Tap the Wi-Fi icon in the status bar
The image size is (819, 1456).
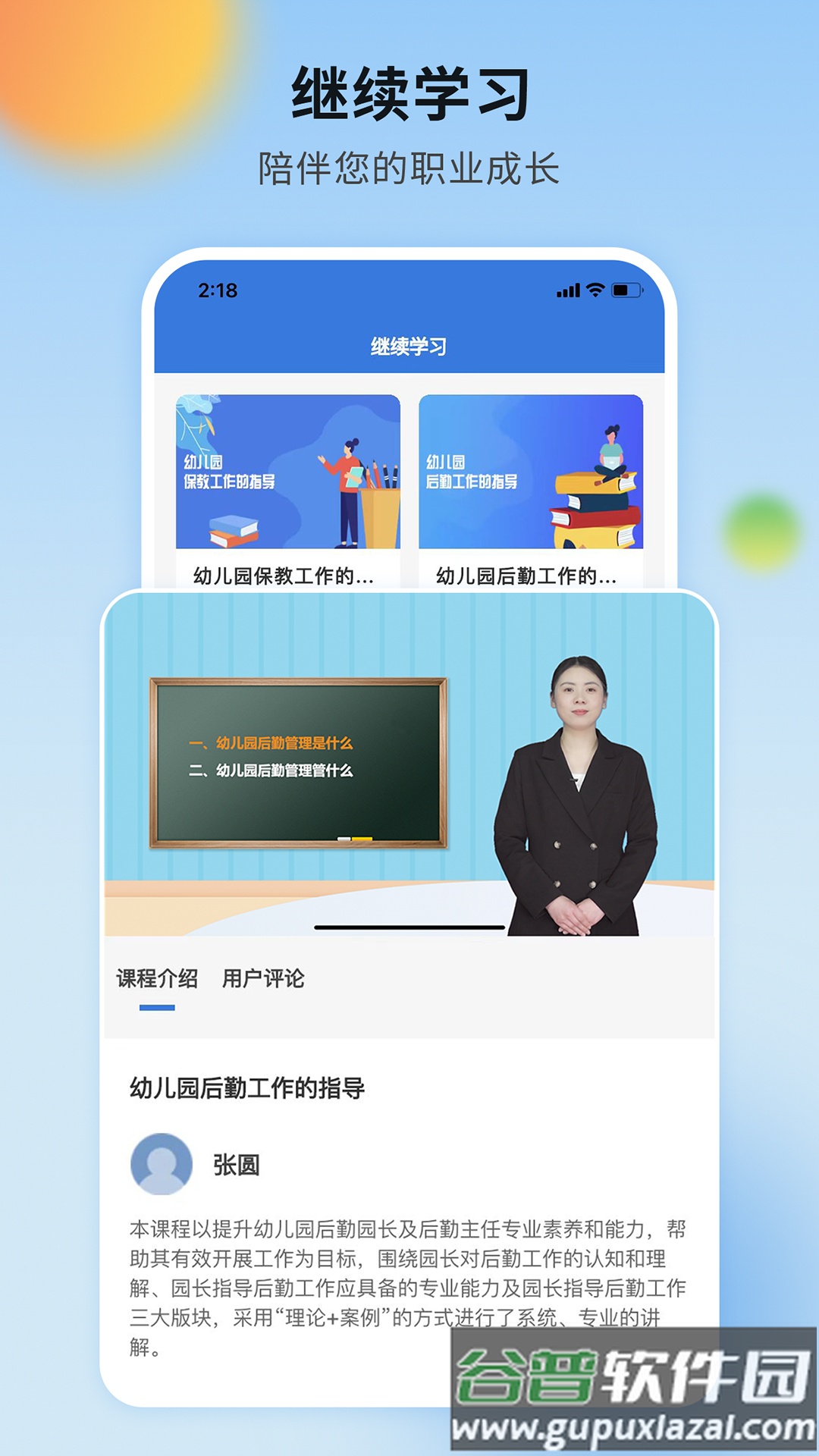click(595, 288)
